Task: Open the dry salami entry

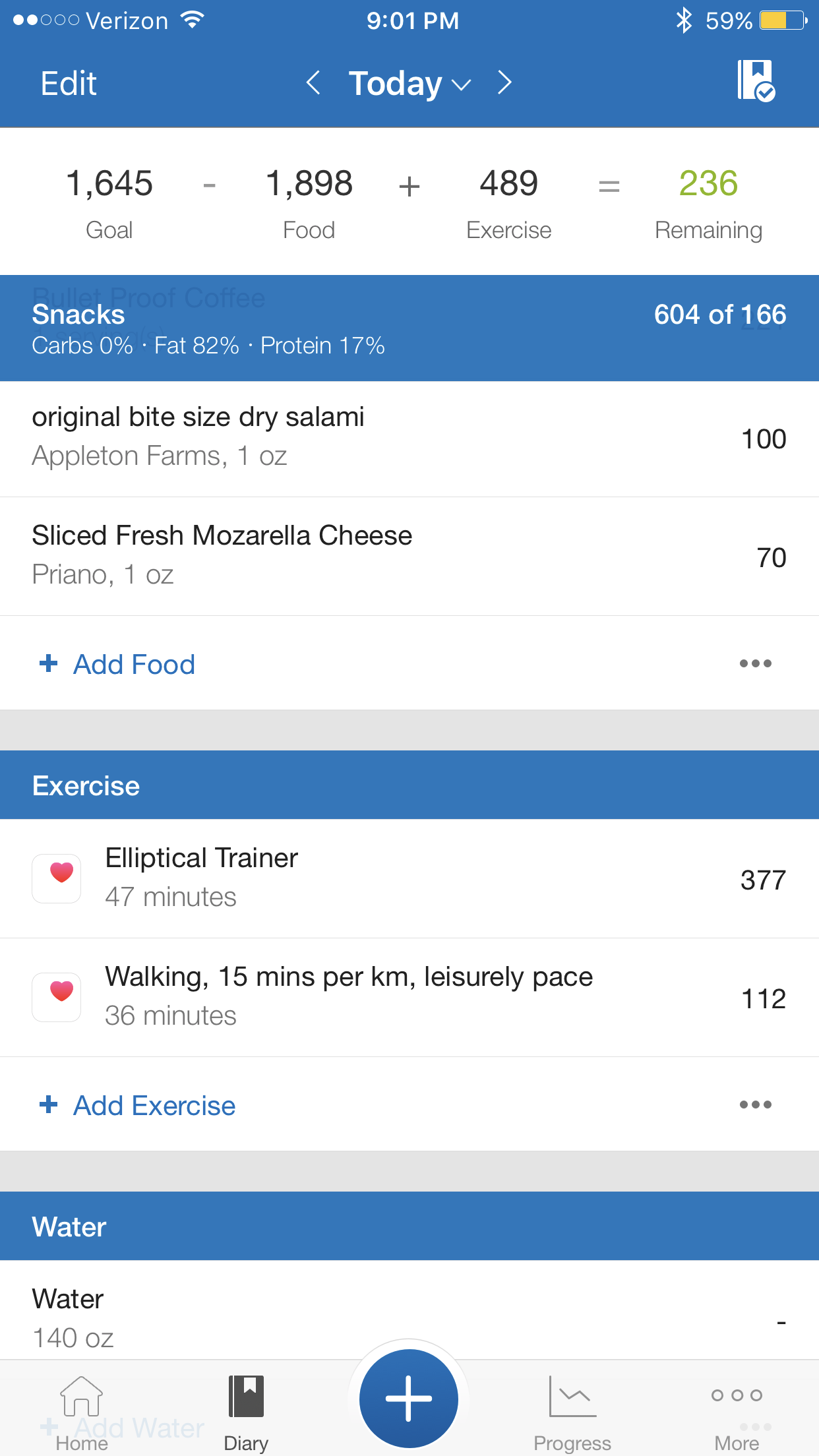Action: coord(409,439)
